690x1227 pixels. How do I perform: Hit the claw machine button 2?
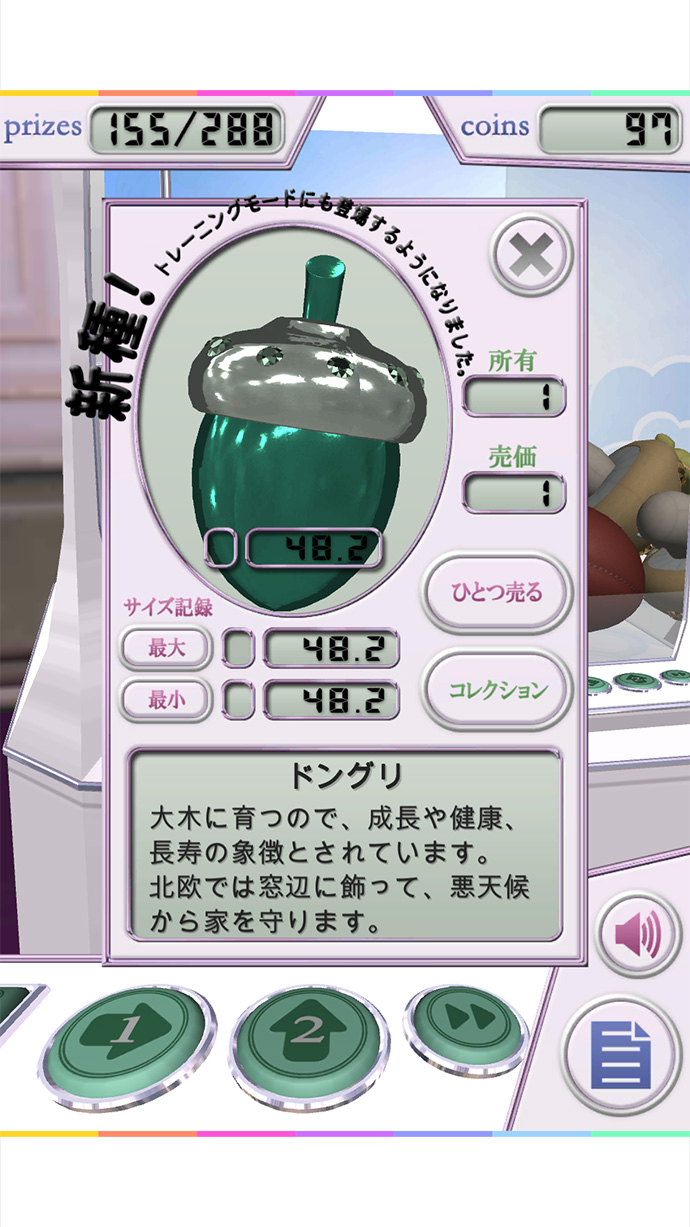pyautogui.click(x=309, y=1036)
